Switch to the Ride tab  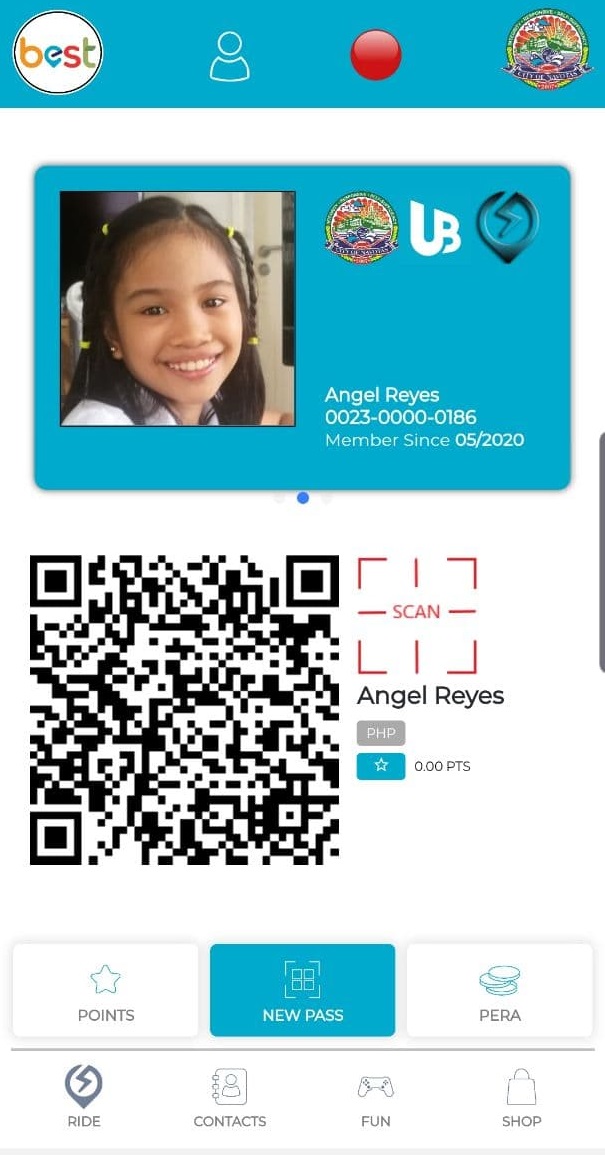pos(84,1097)
